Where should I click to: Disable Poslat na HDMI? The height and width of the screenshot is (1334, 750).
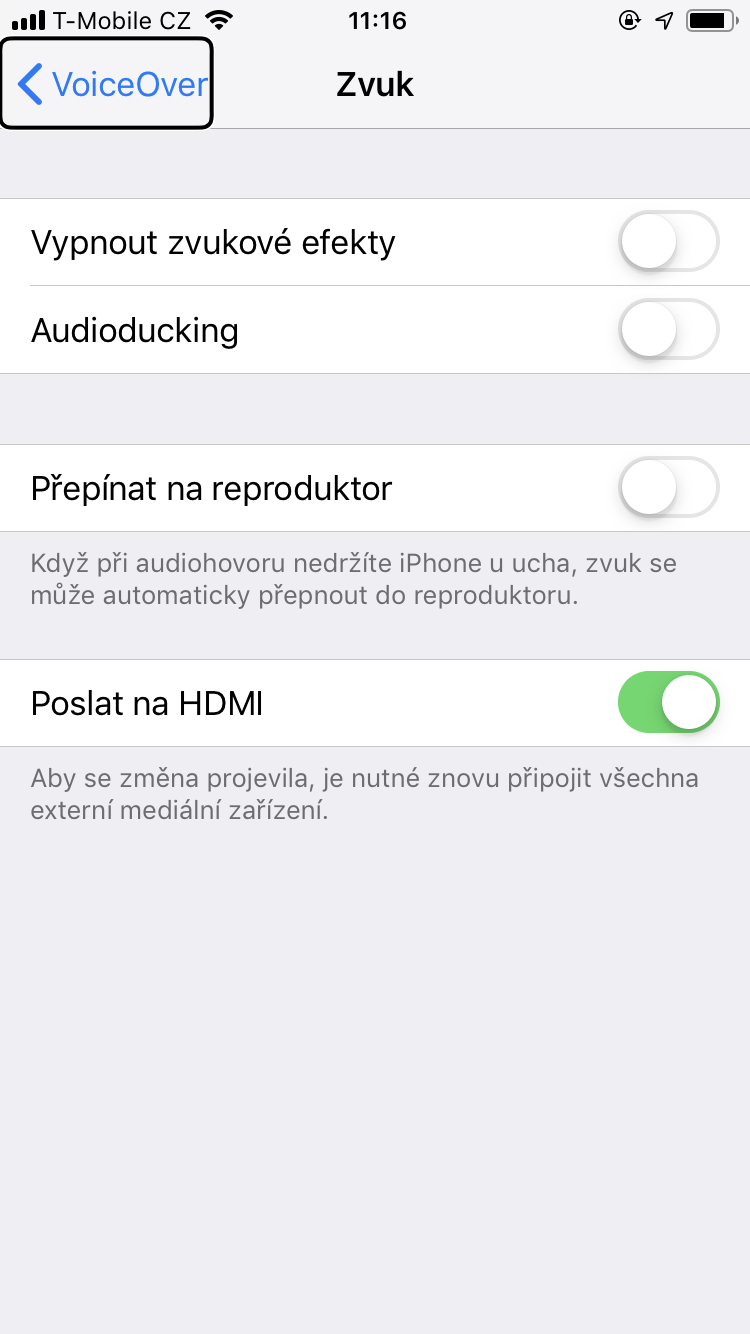[668, 703]
